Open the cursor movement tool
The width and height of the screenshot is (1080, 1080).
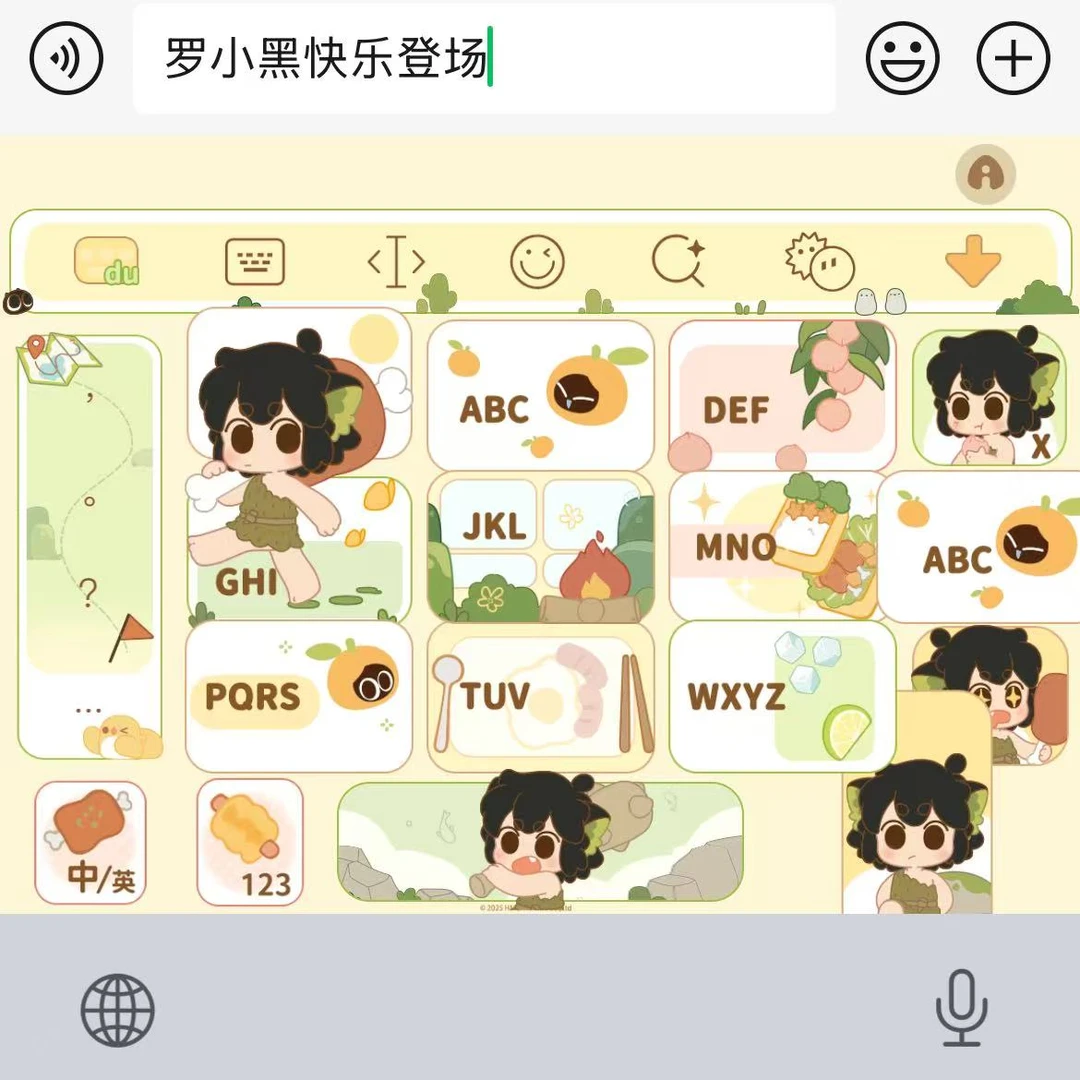(396, 262)
